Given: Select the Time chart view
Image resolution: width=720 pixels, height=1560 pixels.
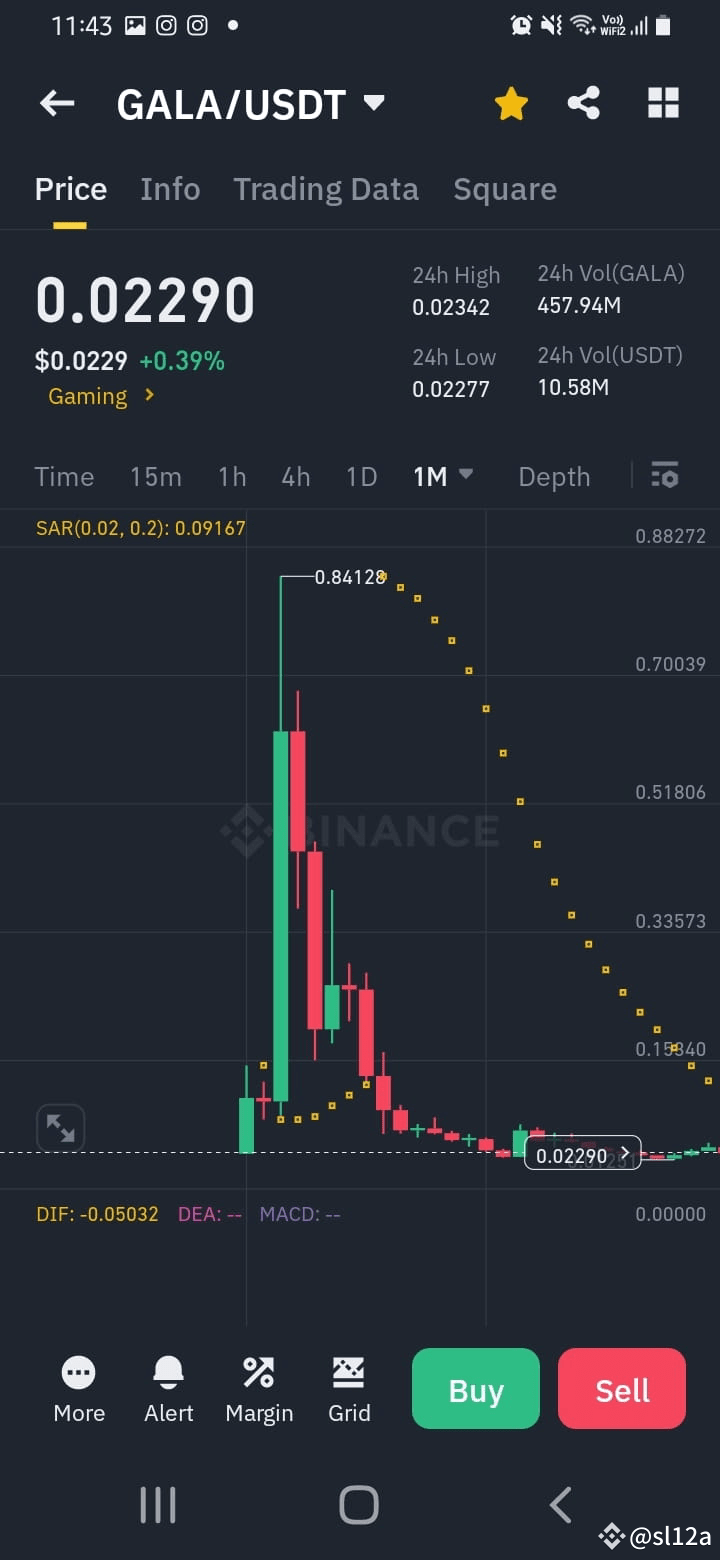Looking at the screenshot, I should (x=64, y=477).
